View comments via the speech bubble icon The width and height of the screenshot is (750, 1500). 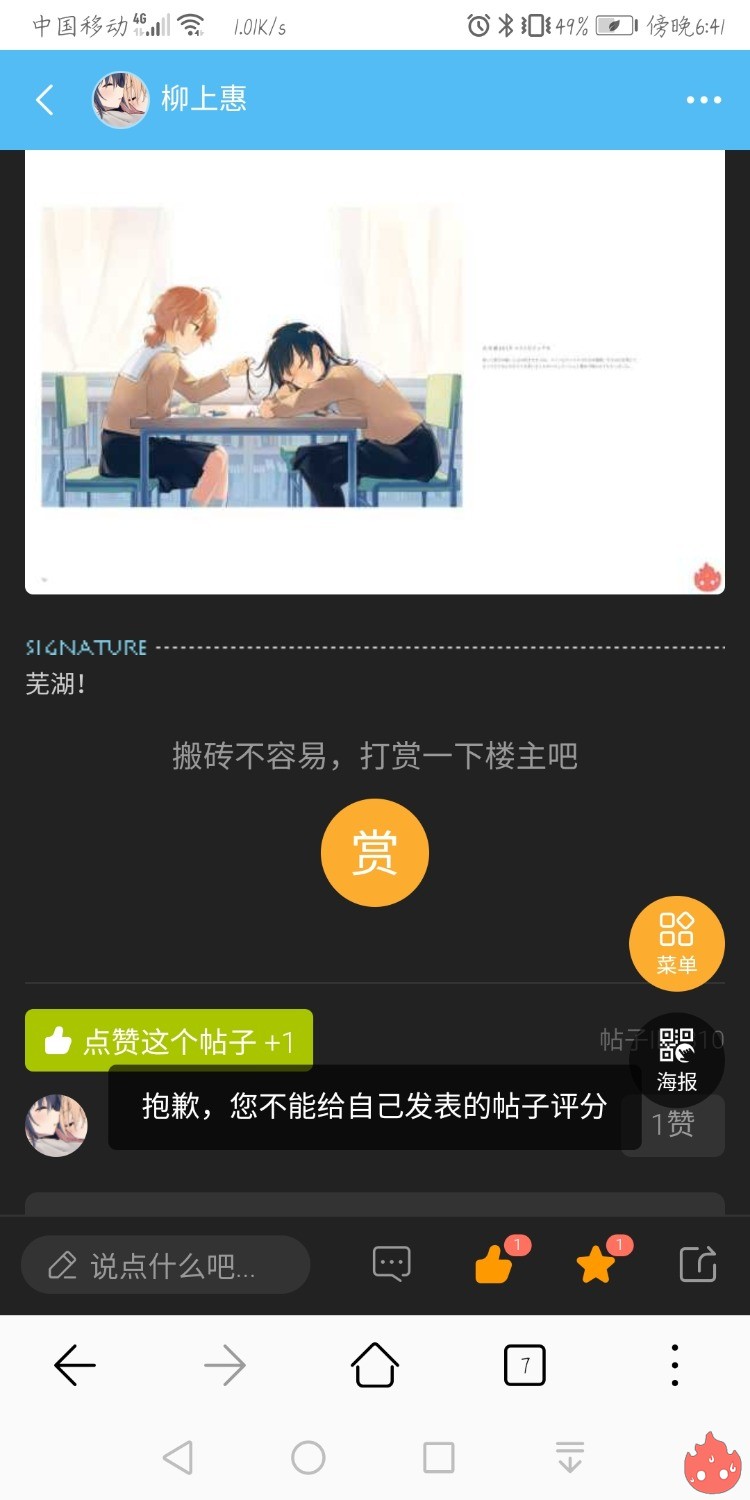(391, 1264)
